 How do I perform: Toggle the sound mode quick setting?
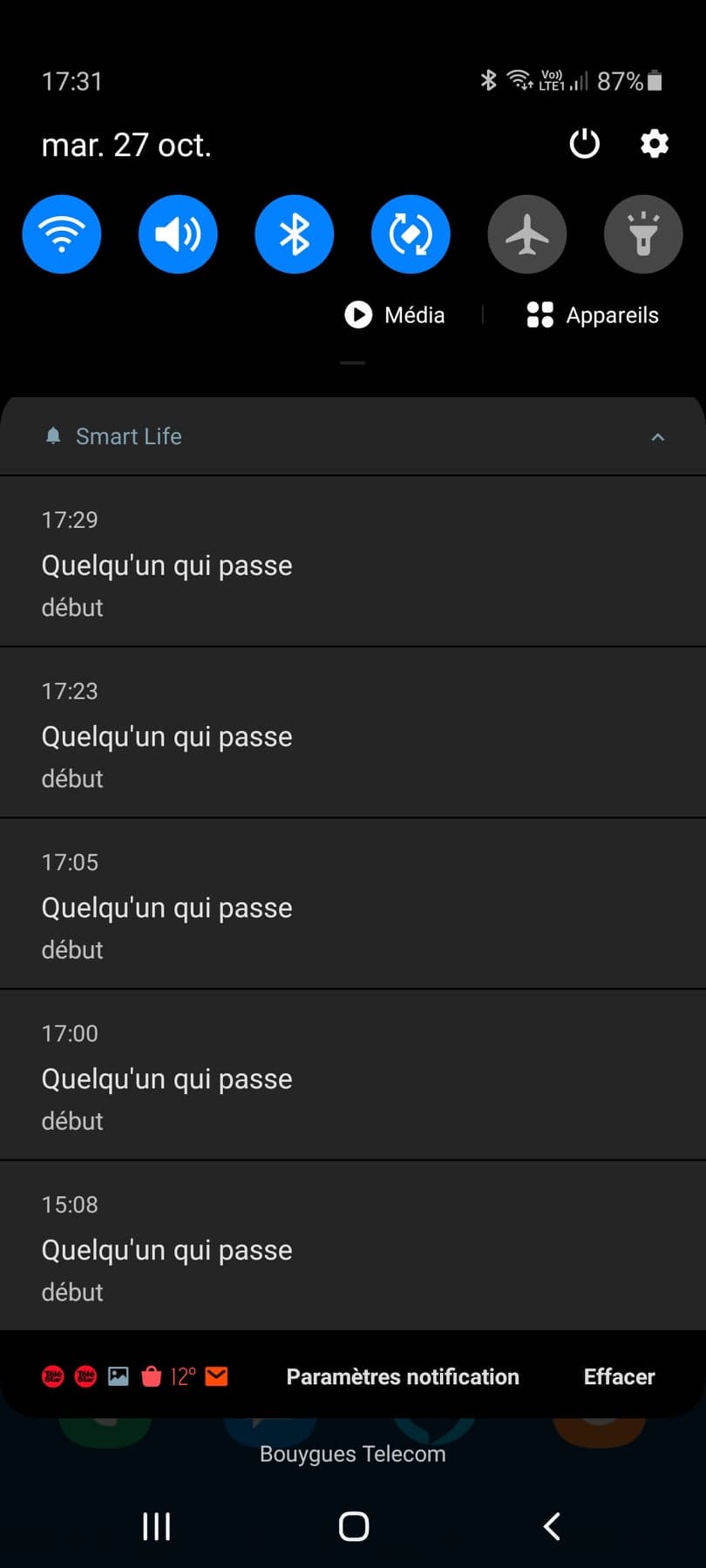pyautogui.click(x=178, y=234)
